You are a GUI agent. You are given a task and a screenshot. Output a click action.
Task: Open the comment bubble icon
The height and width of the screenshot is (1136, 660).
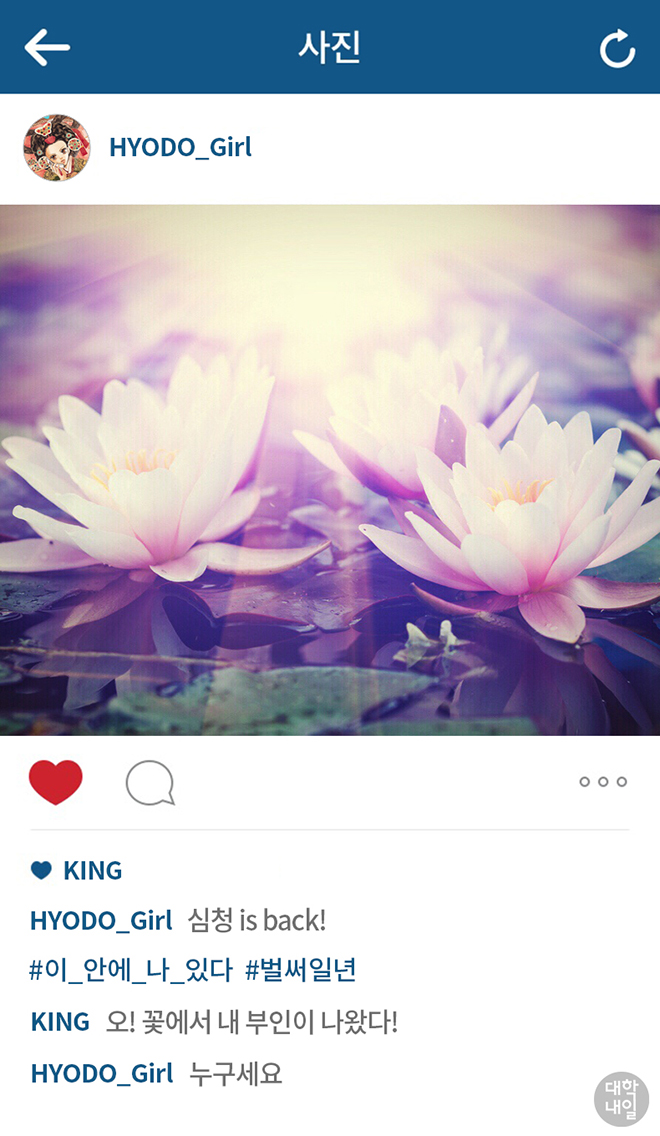point(150,782)
